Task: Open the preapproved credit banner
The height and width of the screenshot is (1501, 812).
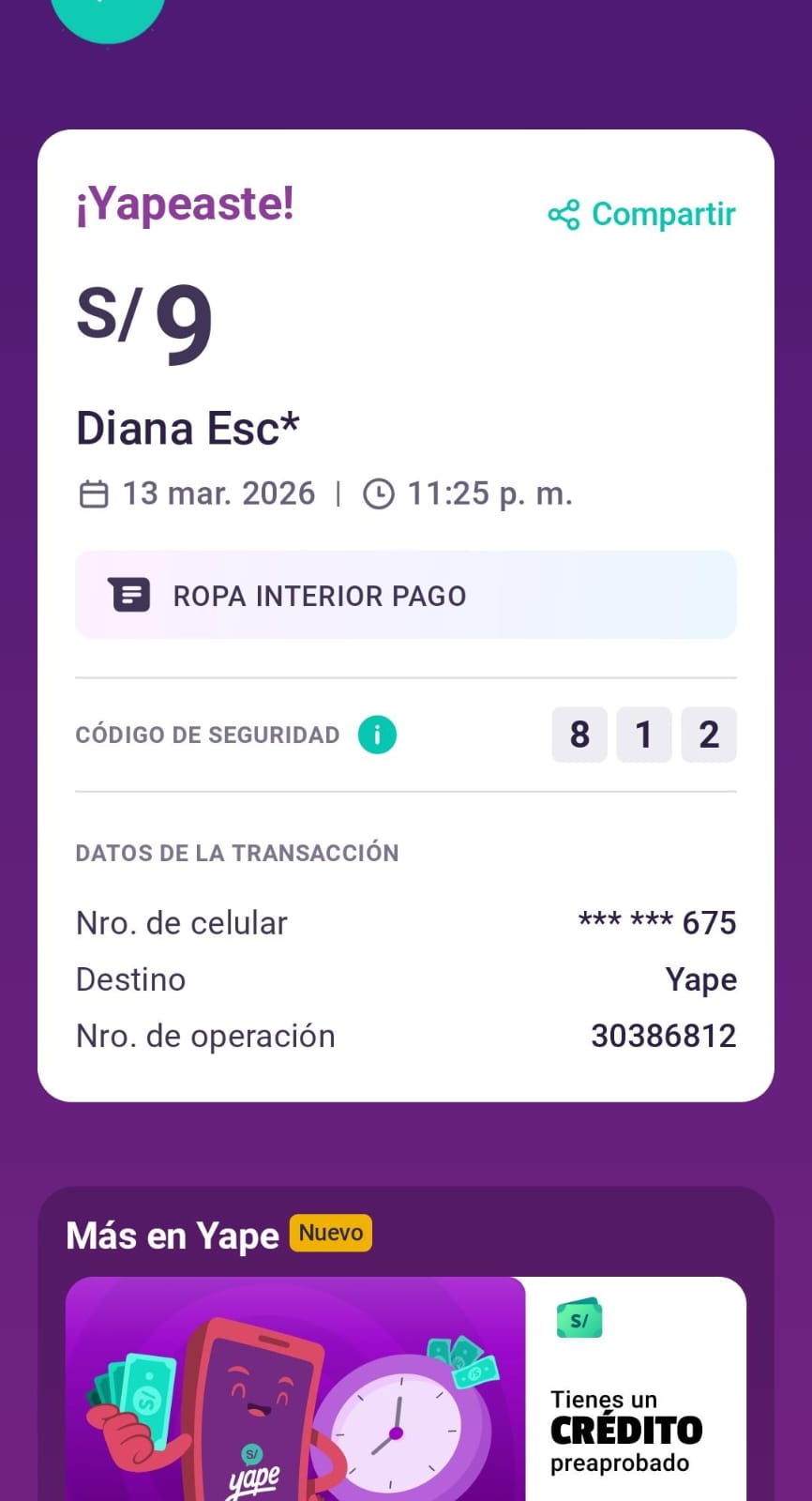Action: [405, 1388]
